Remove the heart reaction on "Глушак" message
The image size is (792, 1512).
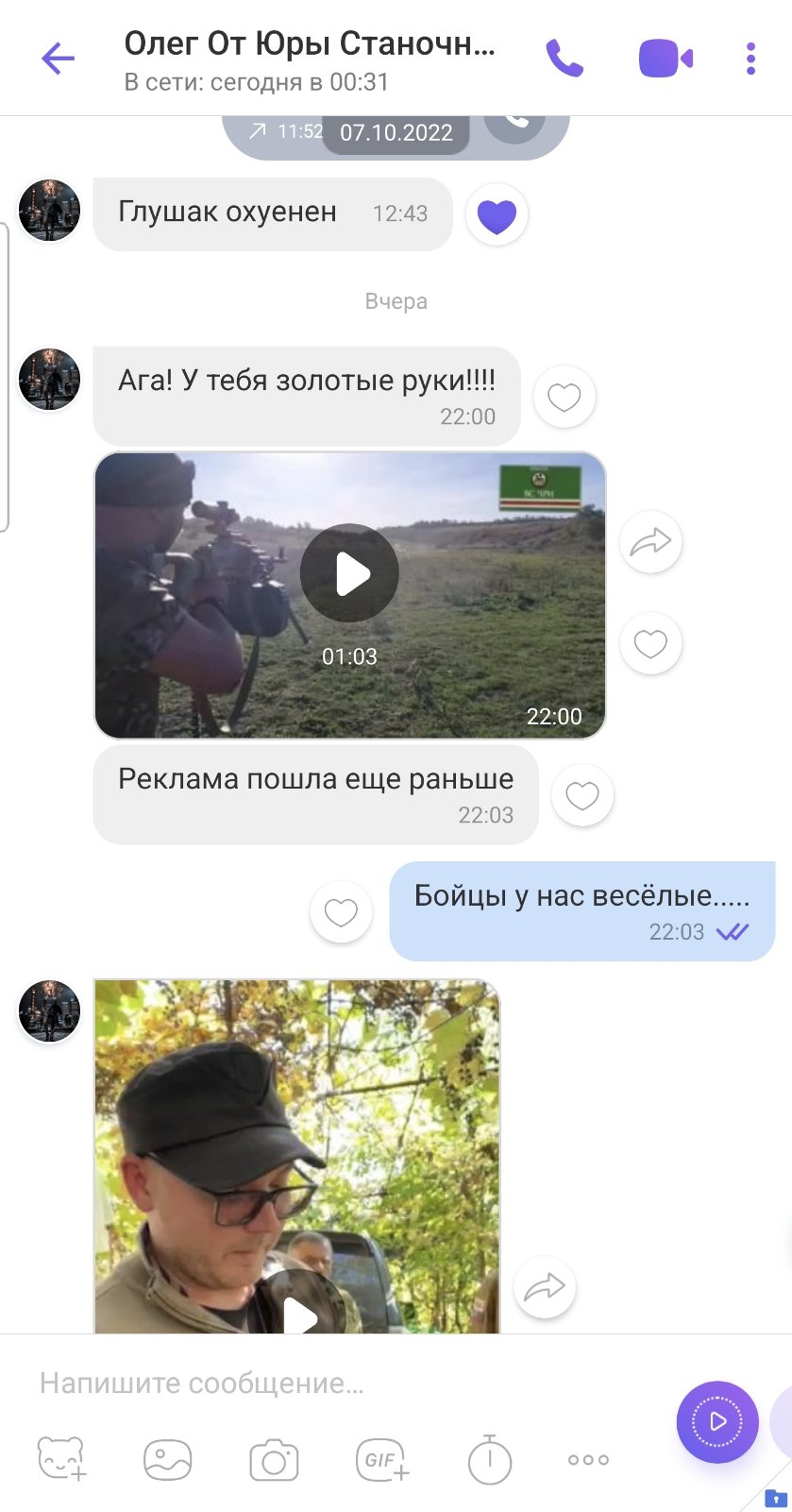coord(497,215)
